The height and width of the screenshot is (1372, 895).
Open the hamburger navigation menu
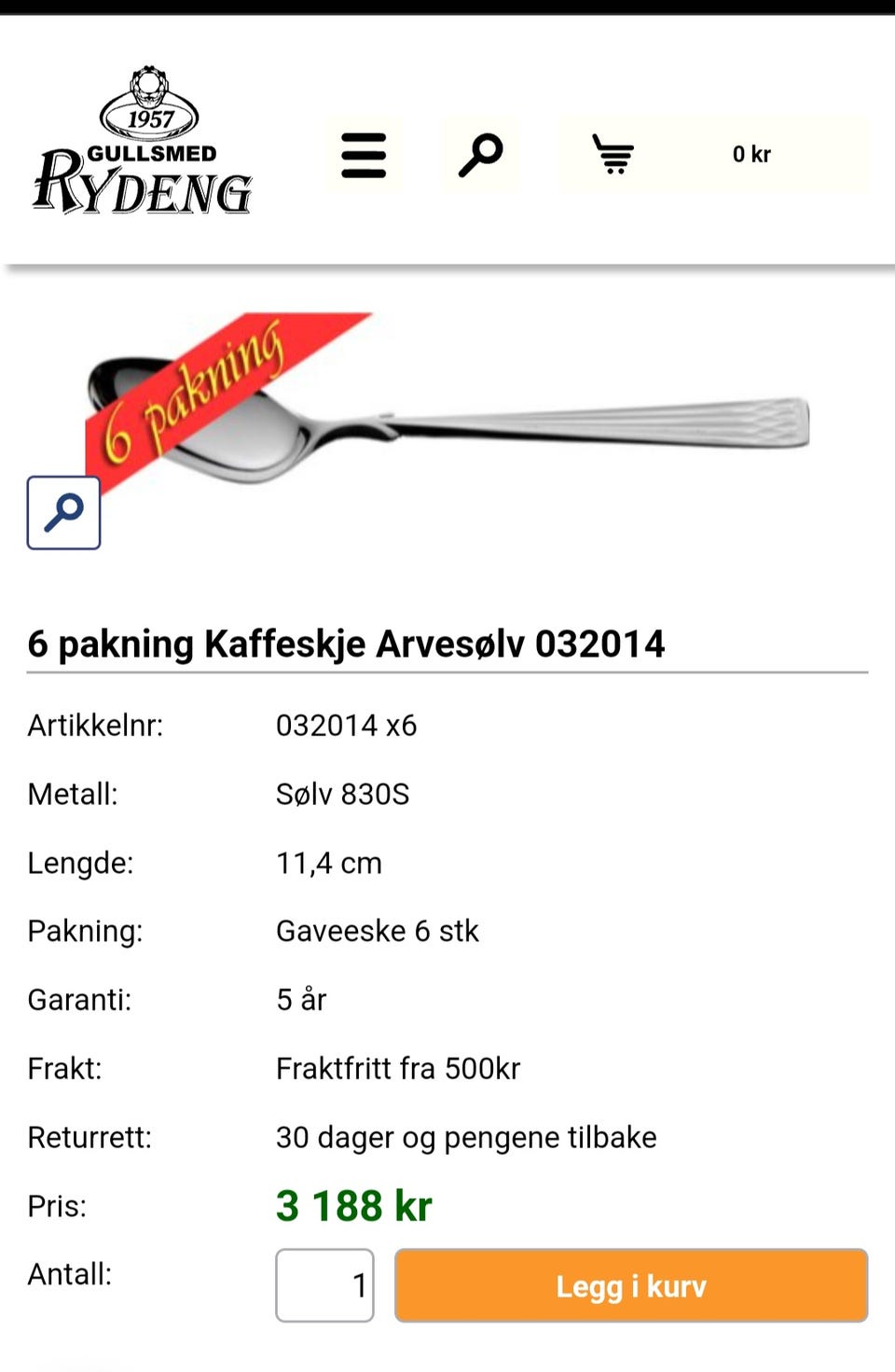(364, 156)
